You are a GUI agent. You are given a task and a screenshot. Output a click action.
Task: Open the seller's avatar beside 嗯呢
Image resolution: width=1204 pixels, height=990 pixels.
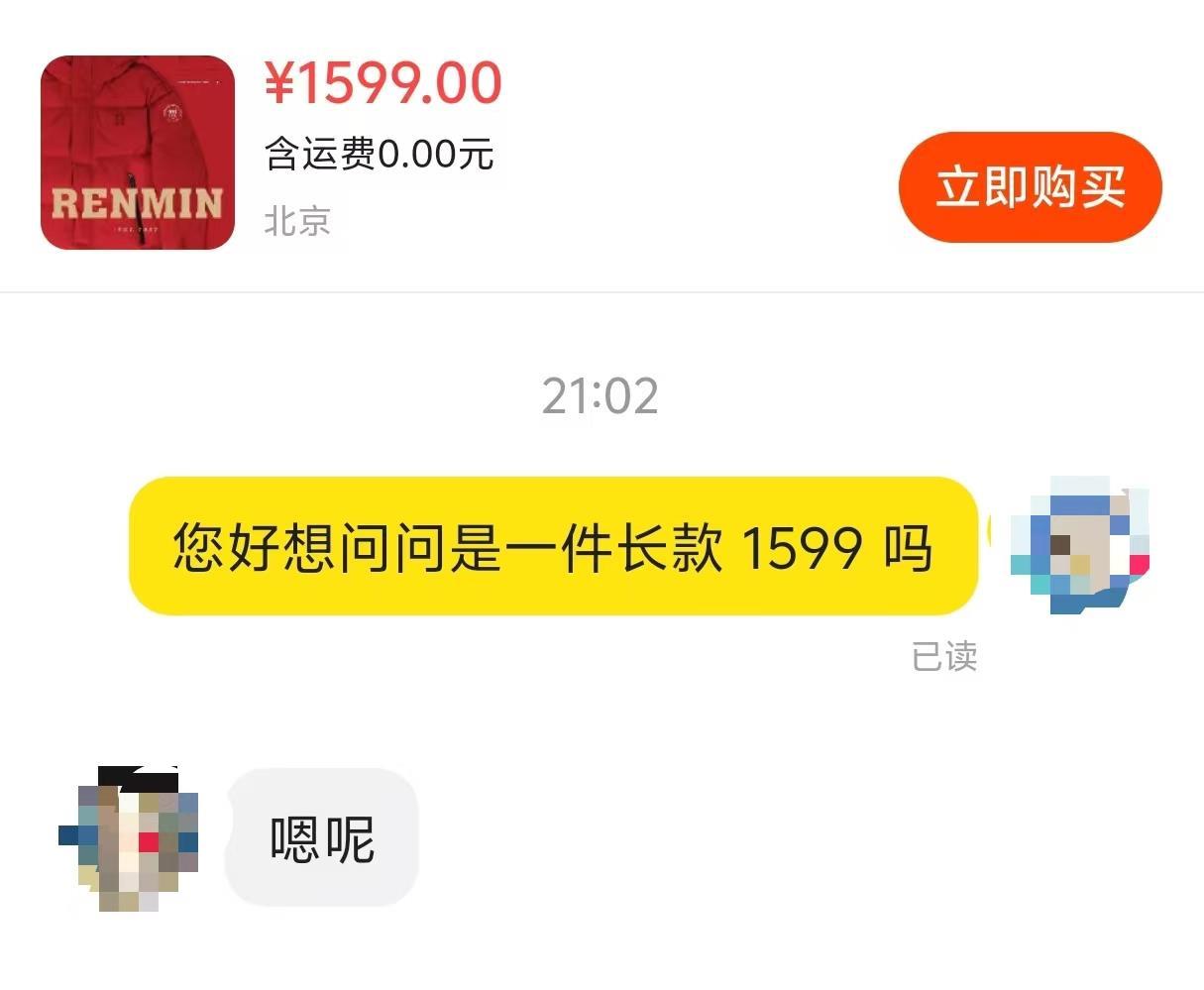pos(129,838)
